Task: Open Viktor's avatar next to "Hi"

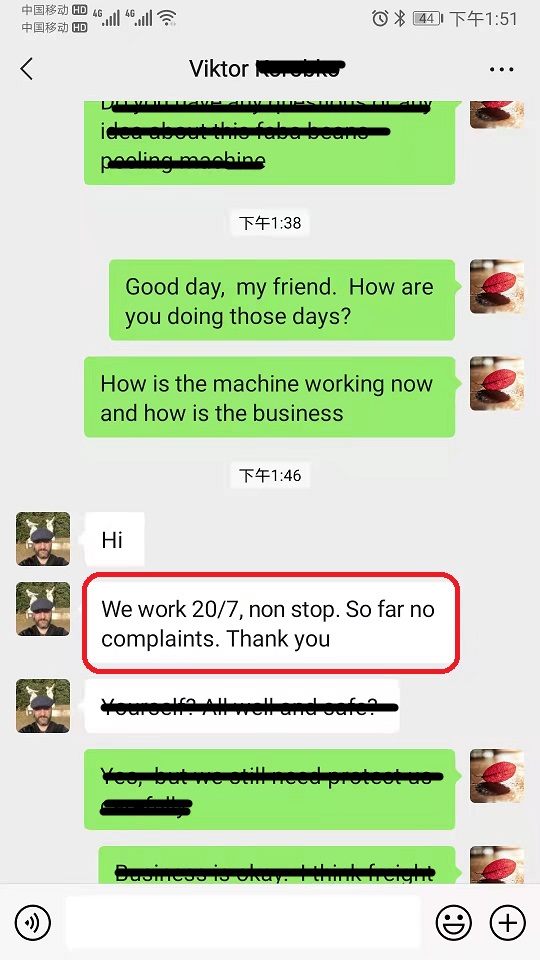Action: click(43, 539)
